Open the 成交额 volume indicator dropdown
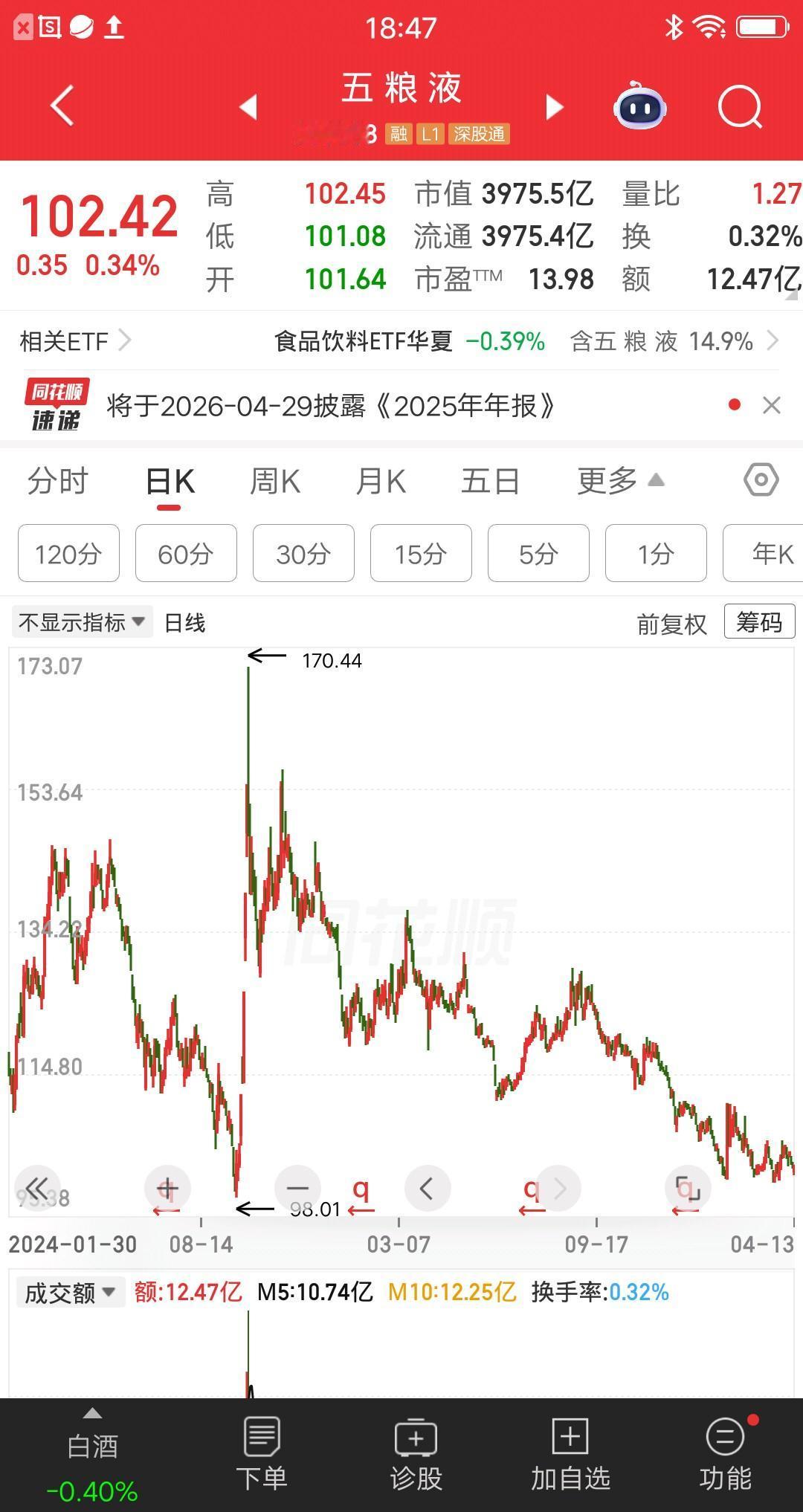803x1512 pixels. tap(71, 1291)
